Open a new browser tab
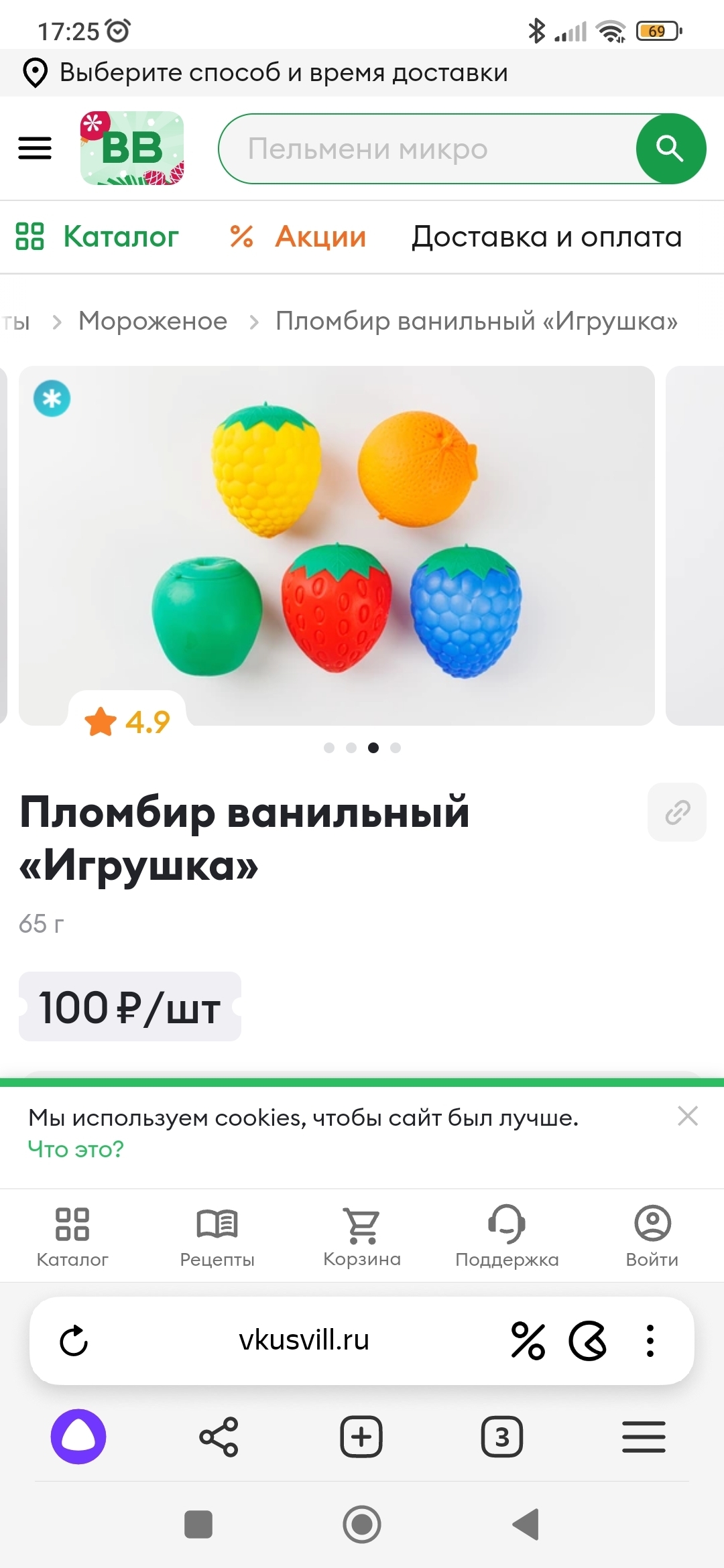The width and height of the screenshot is (724, 1568). coord(361,1437)
